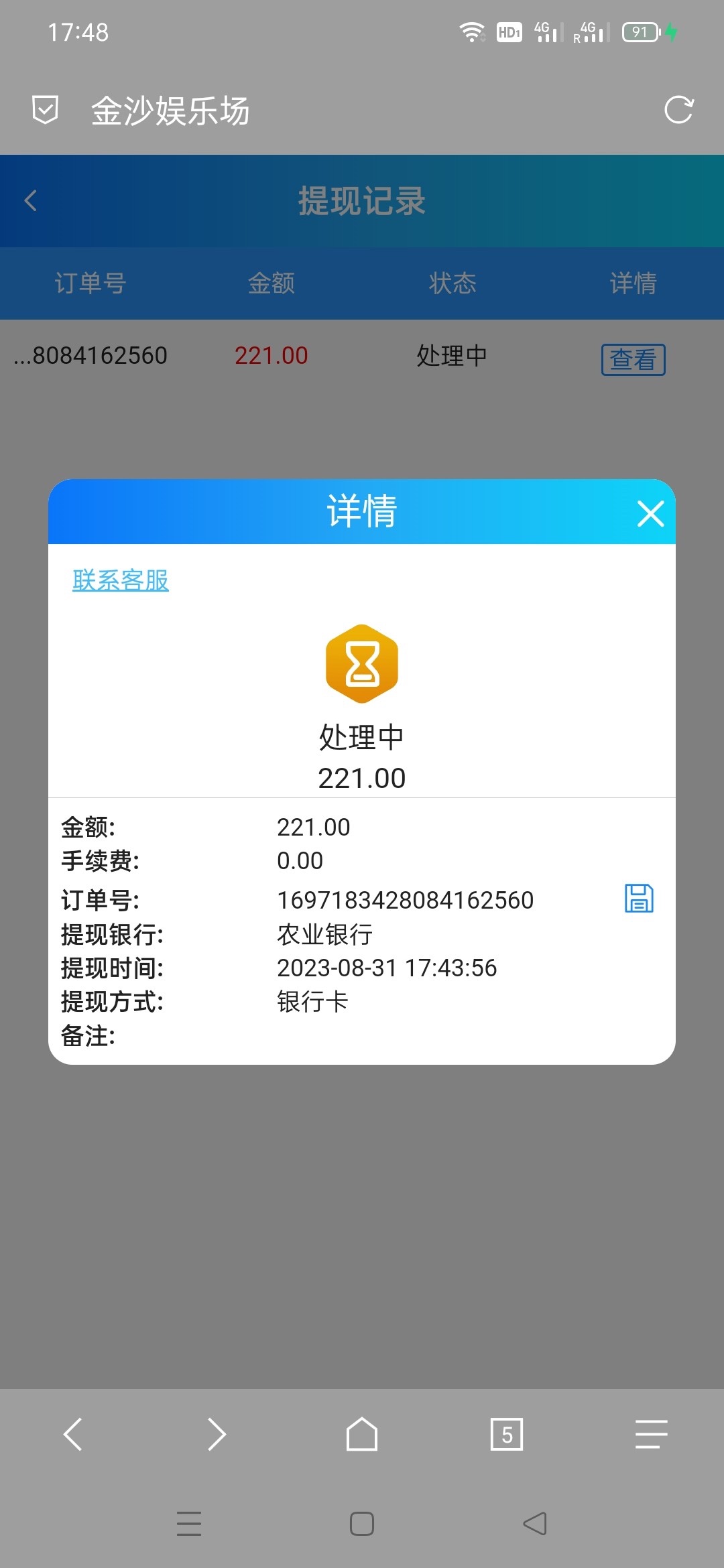Tap the system back button
This screenshot has height=1568, width=724.
(534, 1524)
